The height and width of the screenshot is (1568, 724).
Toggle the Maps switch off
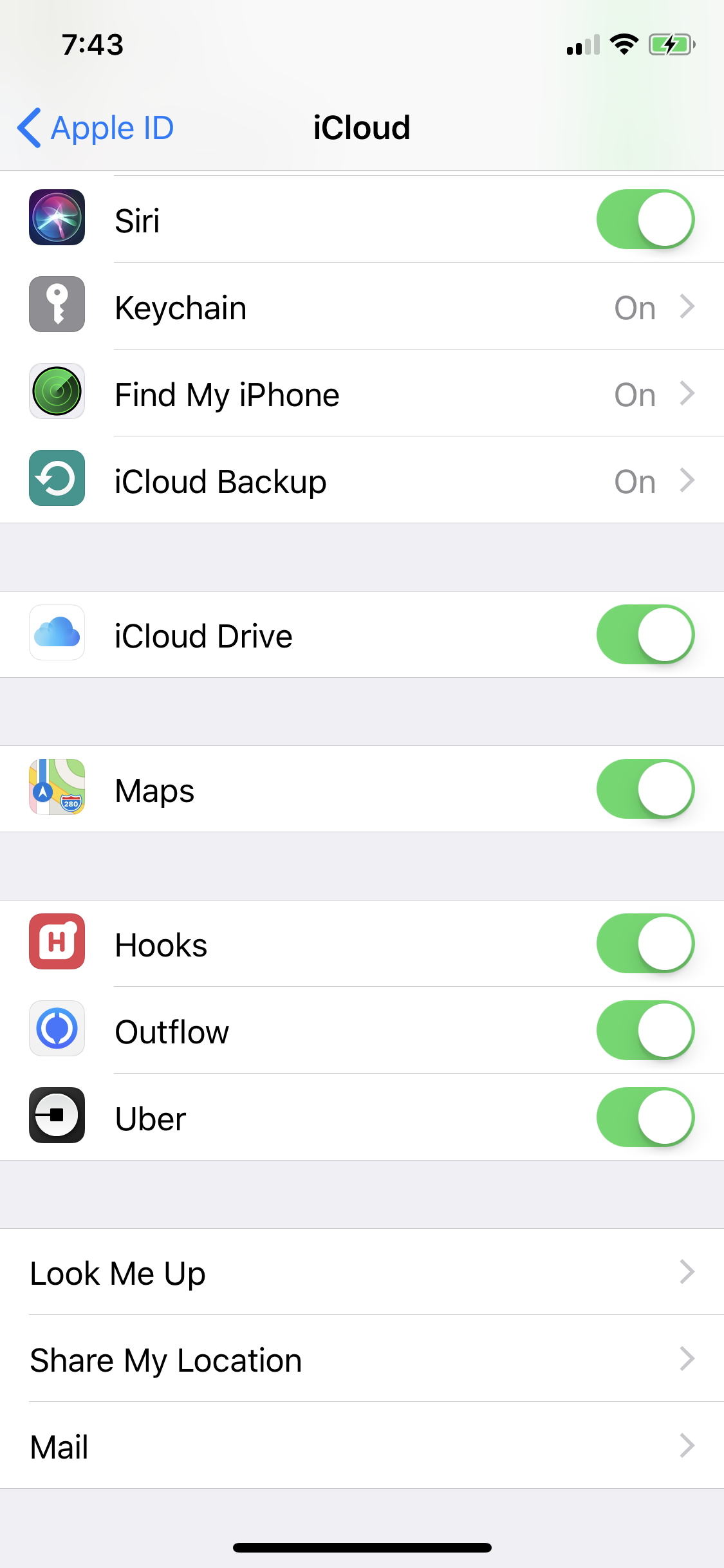[645, 789]
